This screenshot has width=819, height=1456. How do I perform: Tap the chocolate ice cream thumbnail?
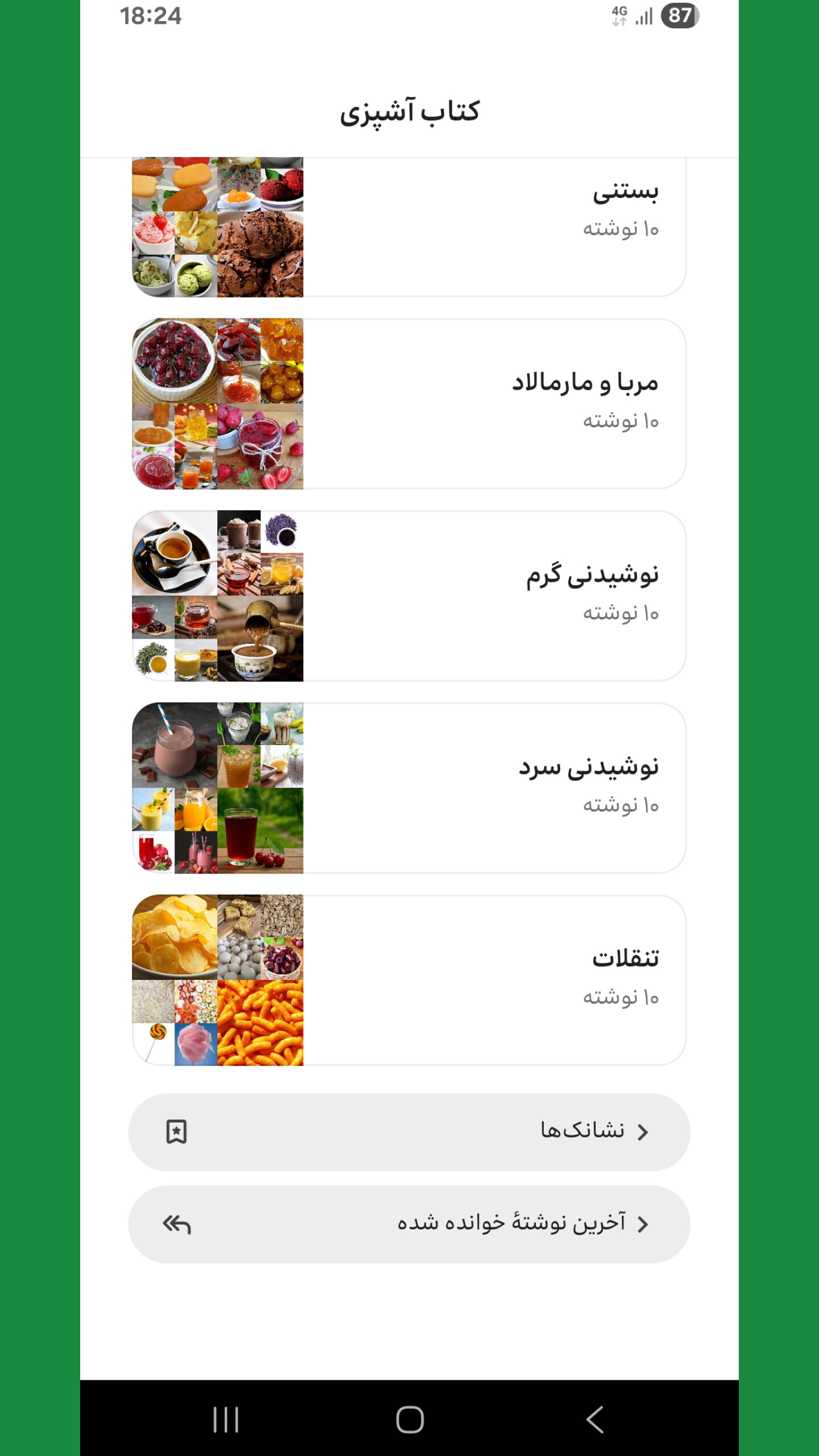pos(260,250)
